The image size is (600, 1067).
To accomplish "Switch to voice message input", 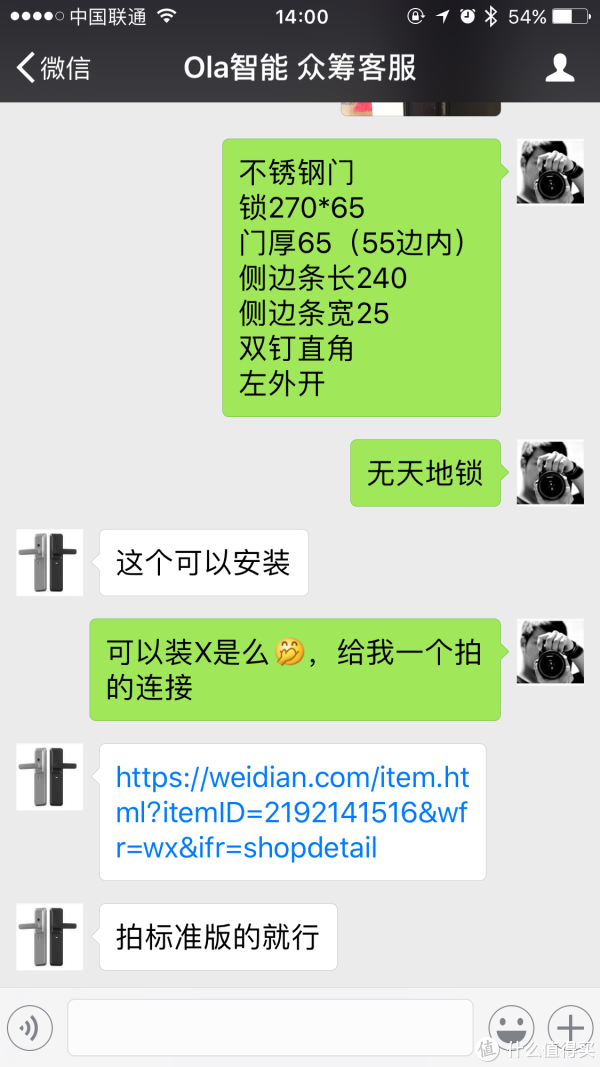I will 30,1027.
